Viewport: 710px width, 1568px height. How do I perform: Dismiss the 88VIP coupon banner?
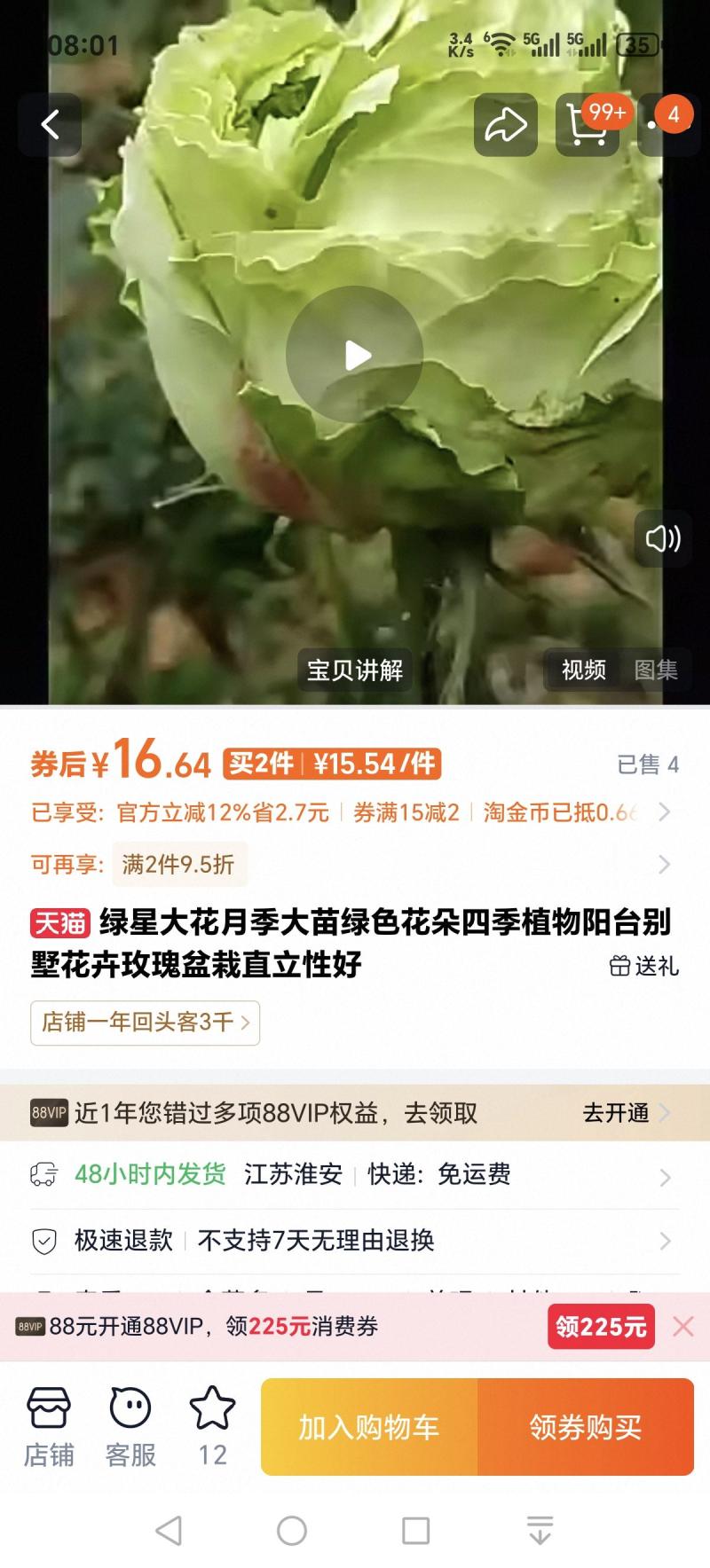[683, 1327]
